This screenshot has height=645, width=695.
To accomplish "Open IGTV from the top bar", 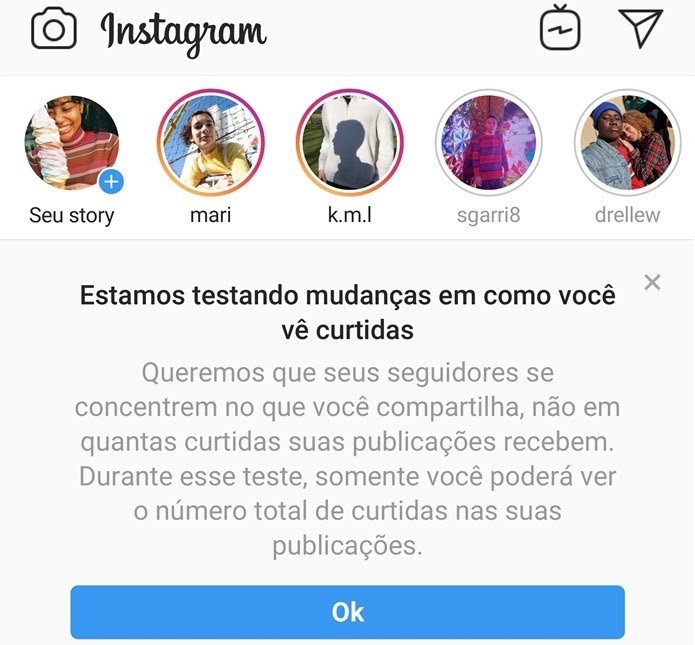I will point(560,28).
